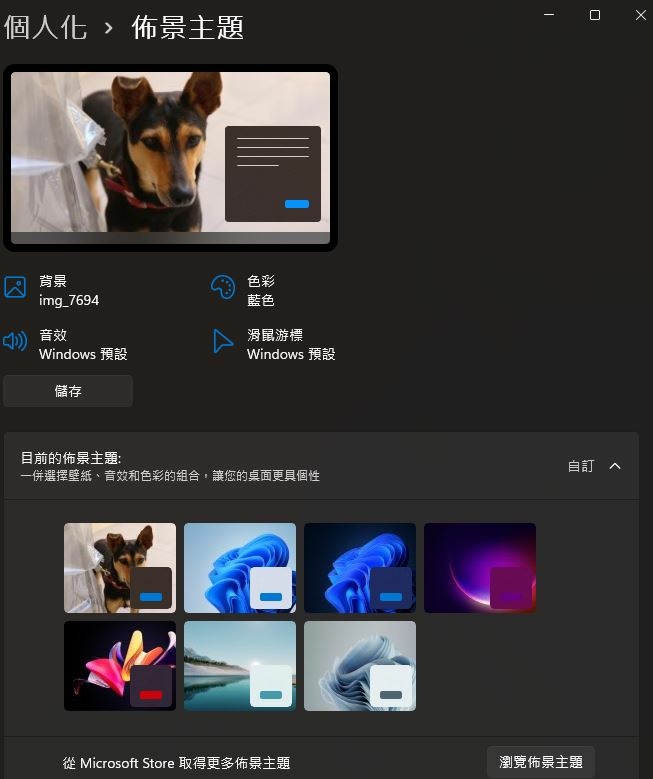This screenshot has width=653, height=779.
Task: Select the light blue Windows bloom theme
Action: coord(240,567)
